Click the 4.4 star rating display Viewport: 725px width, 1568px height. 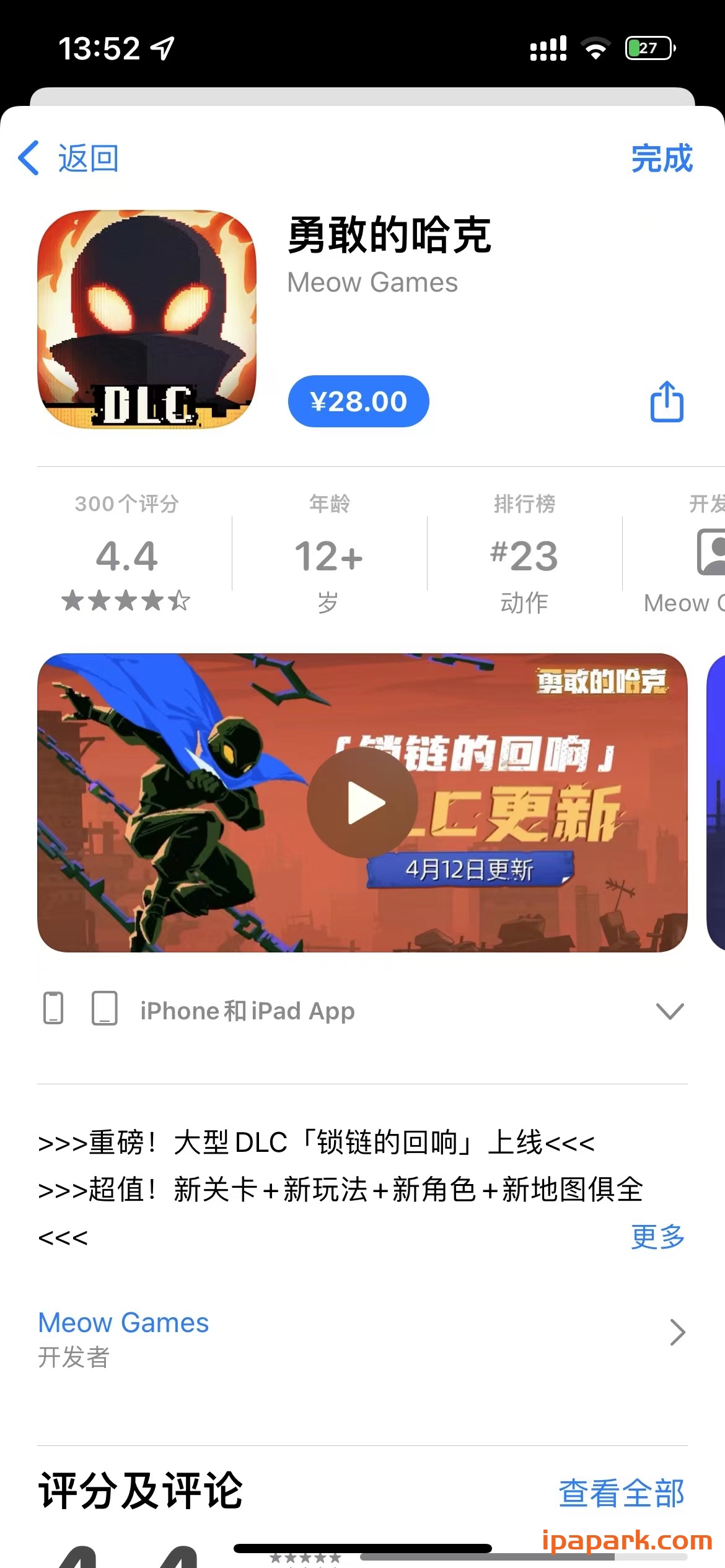125,557
